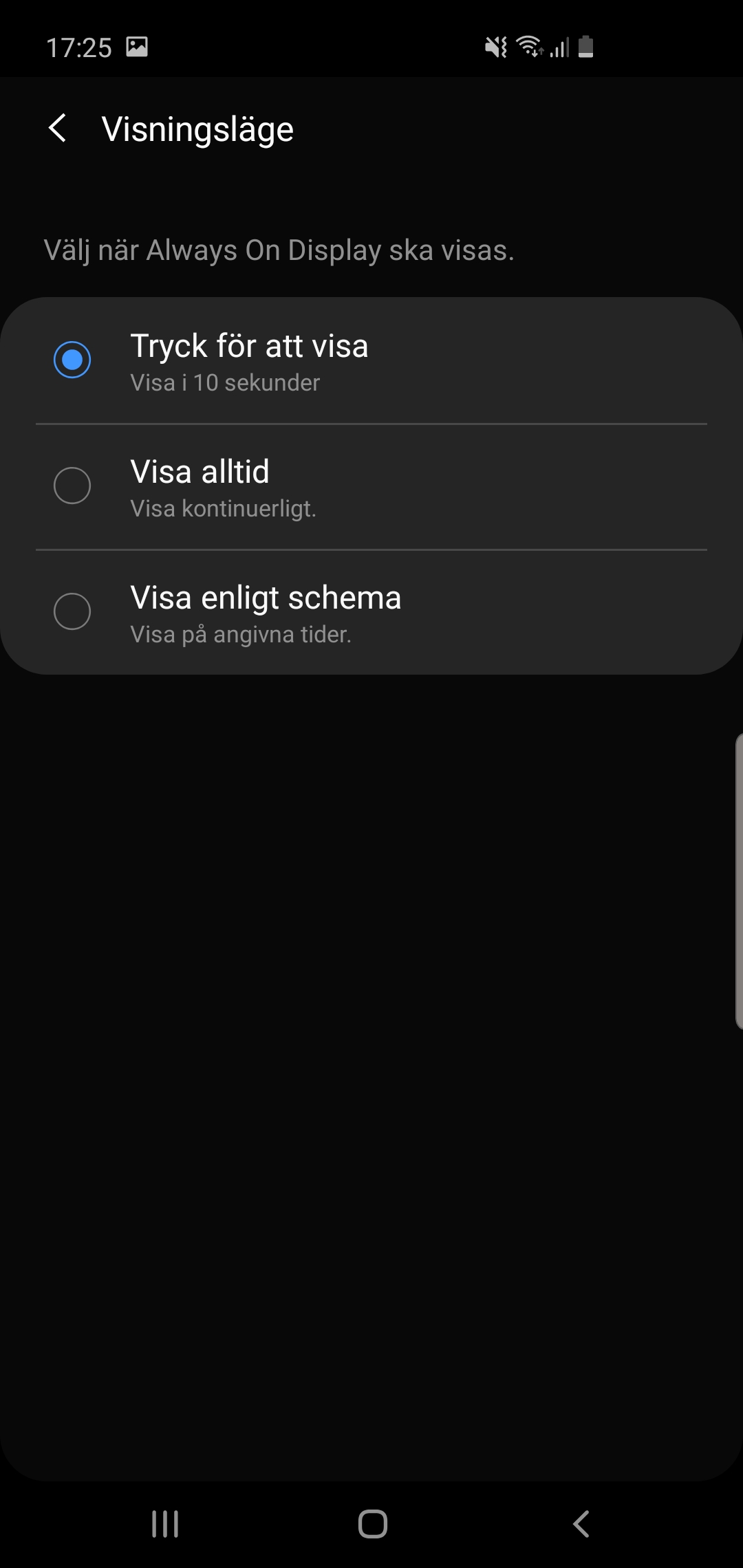
Task: Go back from Visningsläge screen
Action: [x=58, y=129]
